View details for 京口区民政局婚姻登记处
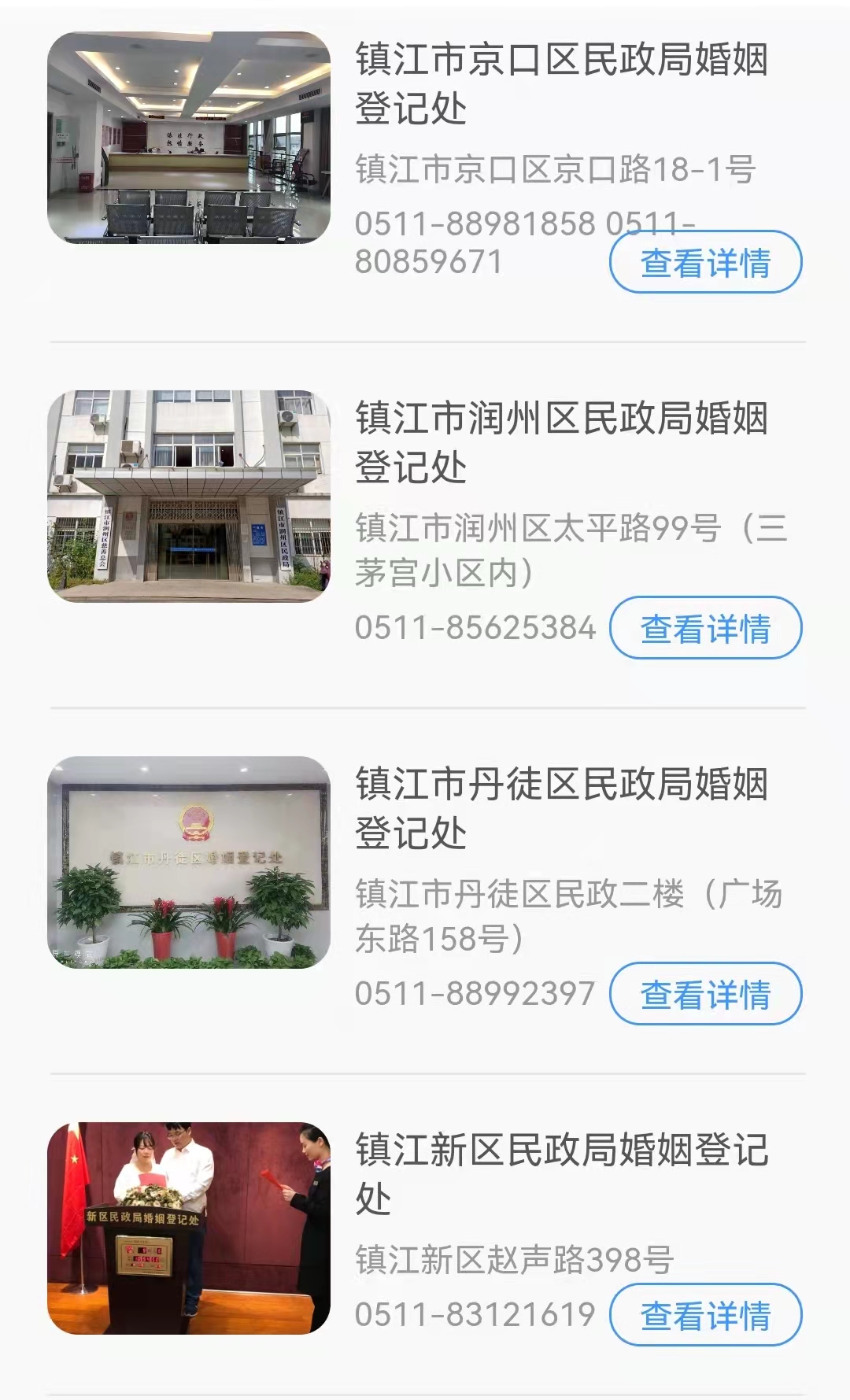850x1400 pixels. coord(705,262)
